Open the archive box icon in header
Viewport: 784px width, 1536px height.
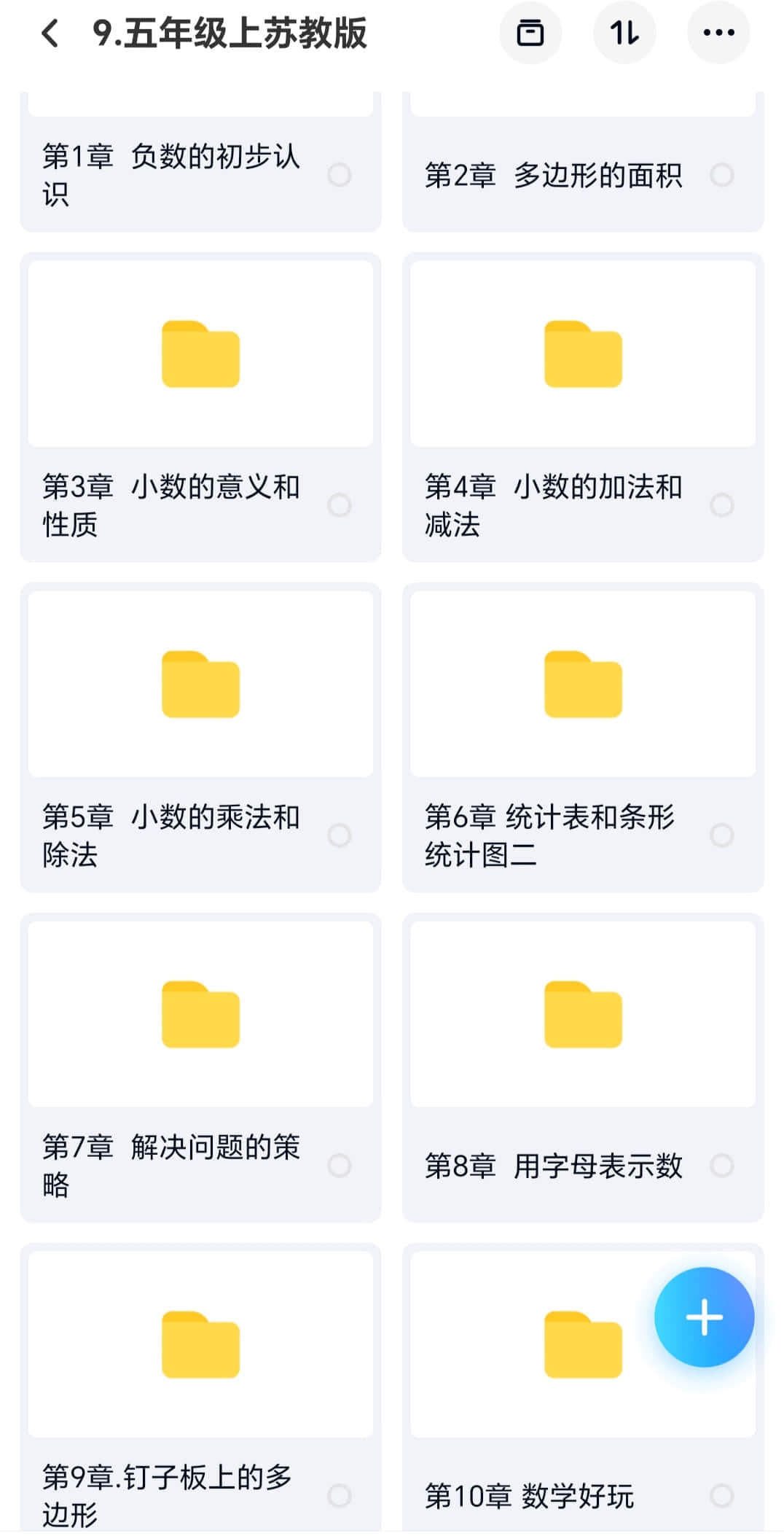click(530, 33)
